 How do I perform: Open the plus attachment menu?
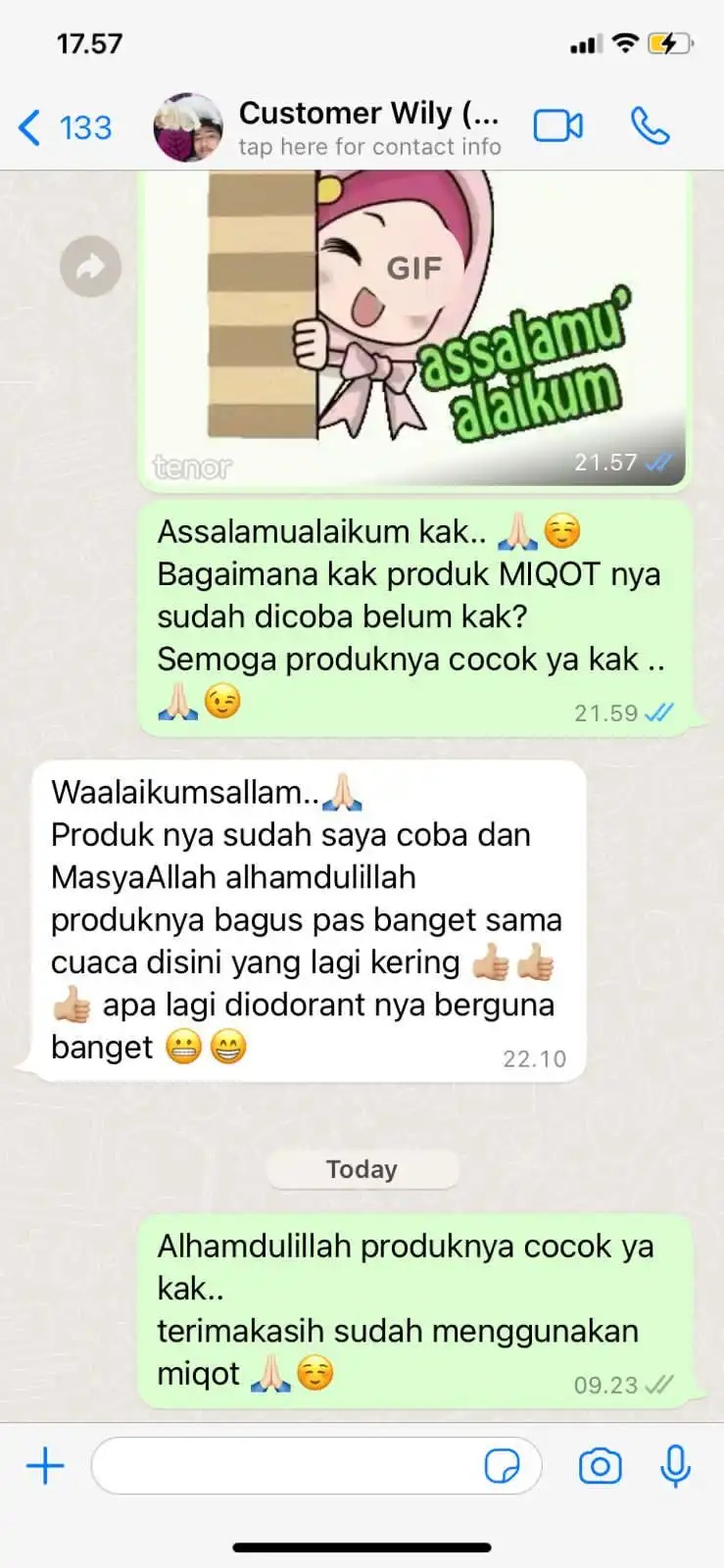[x=45, y=1466]
